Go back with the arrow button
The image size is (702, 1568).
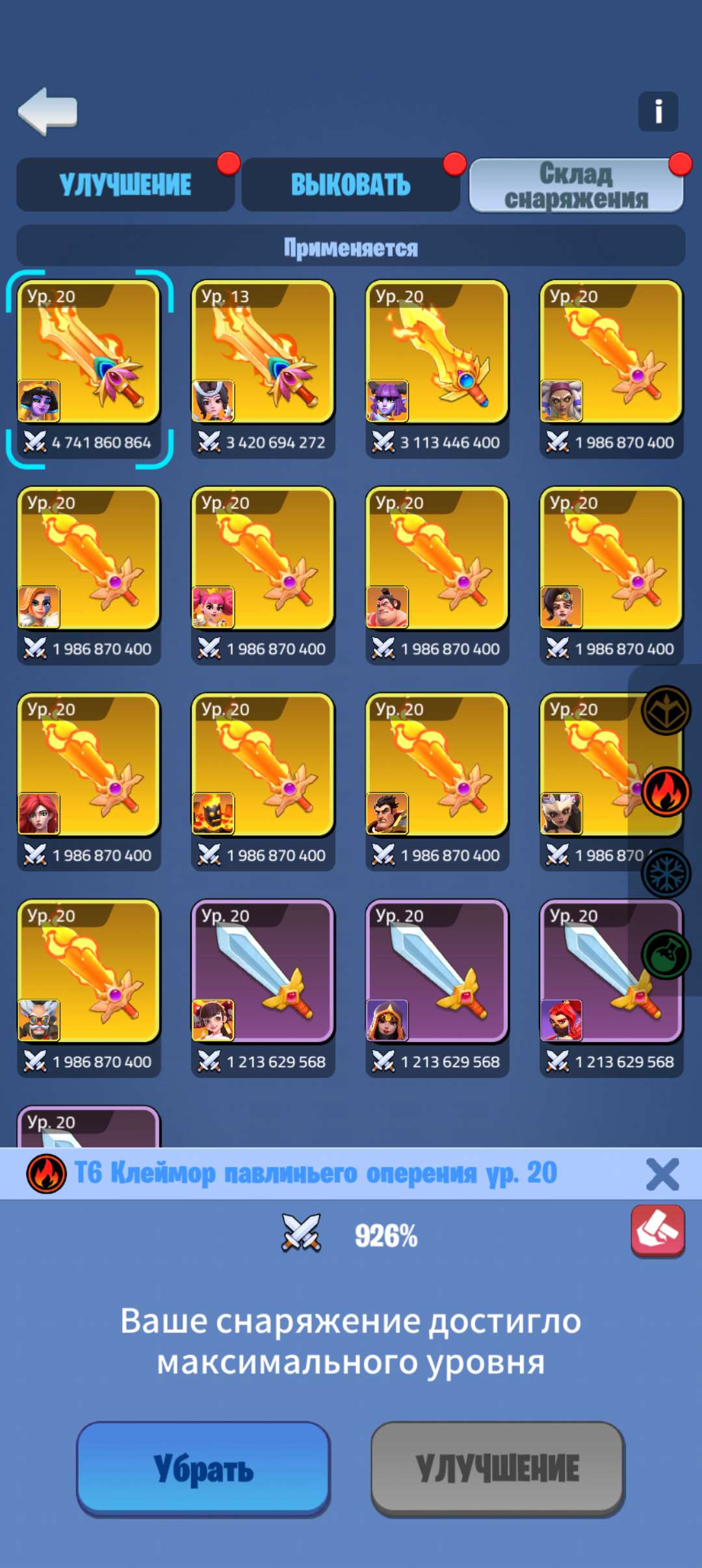pyautogui.click(x=48, y=112)
